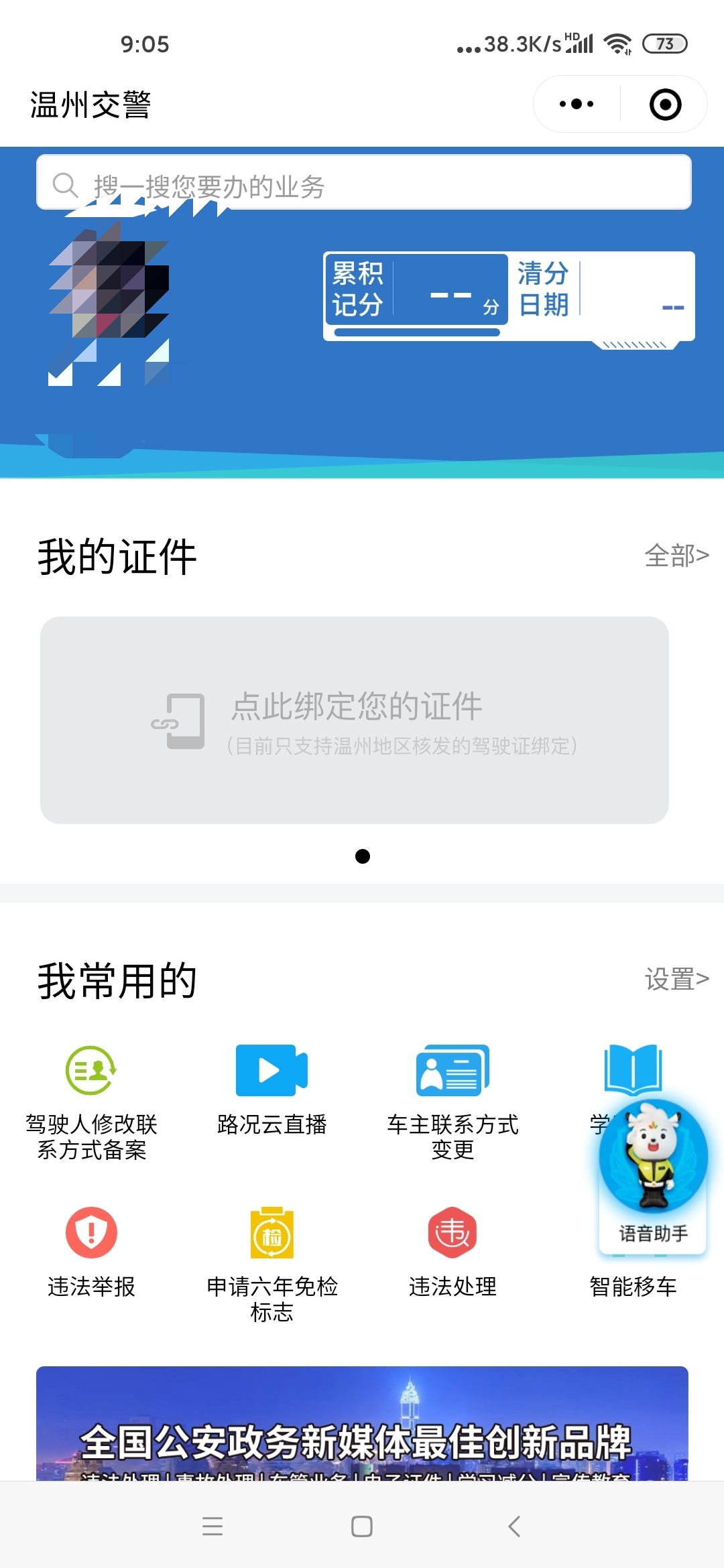Open all certificates via 全部
Screen dimensions: 724x1568
point(676,556)
